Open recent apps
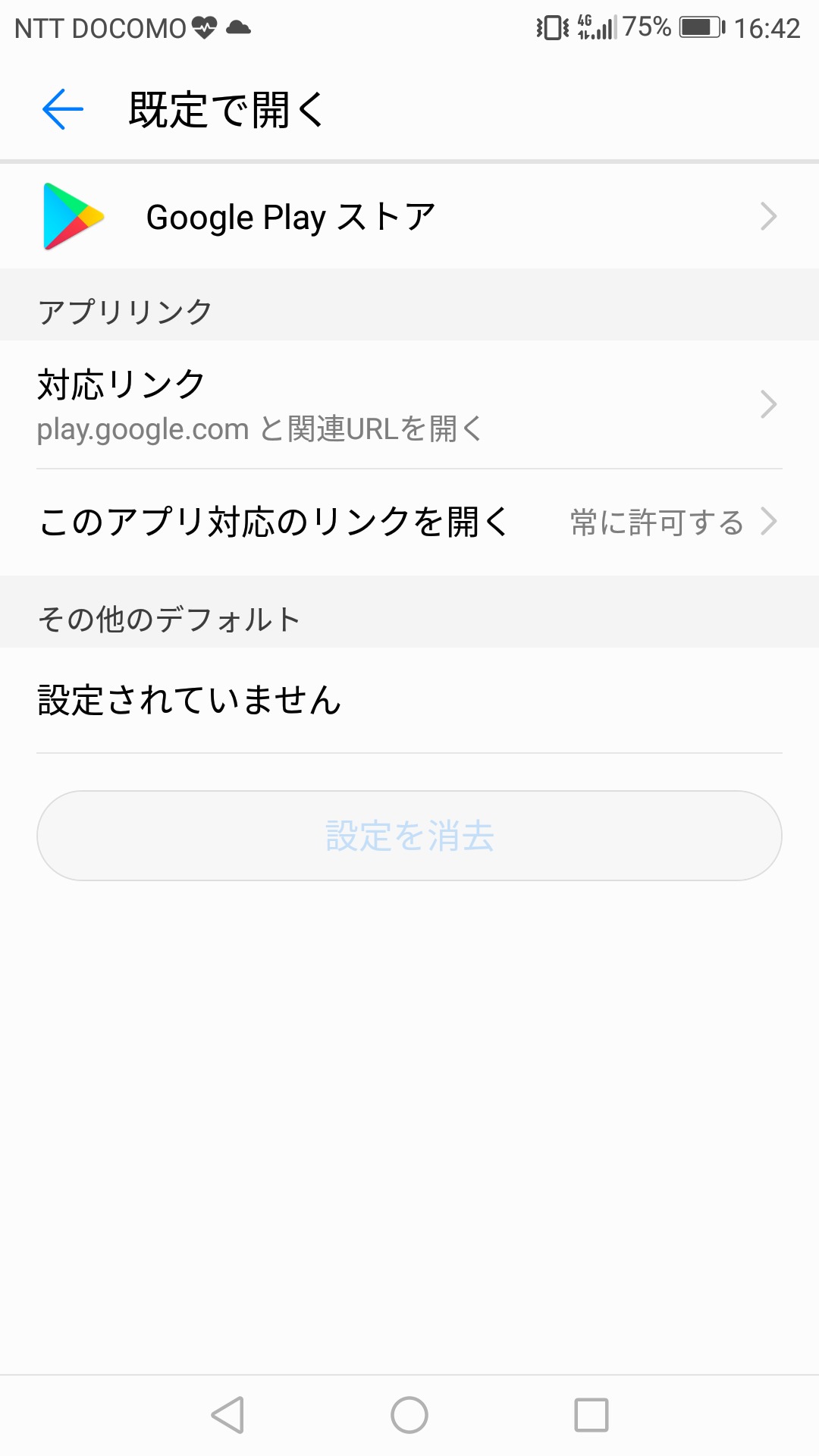Screen dimensions: 819x1456 (591, 1415)
